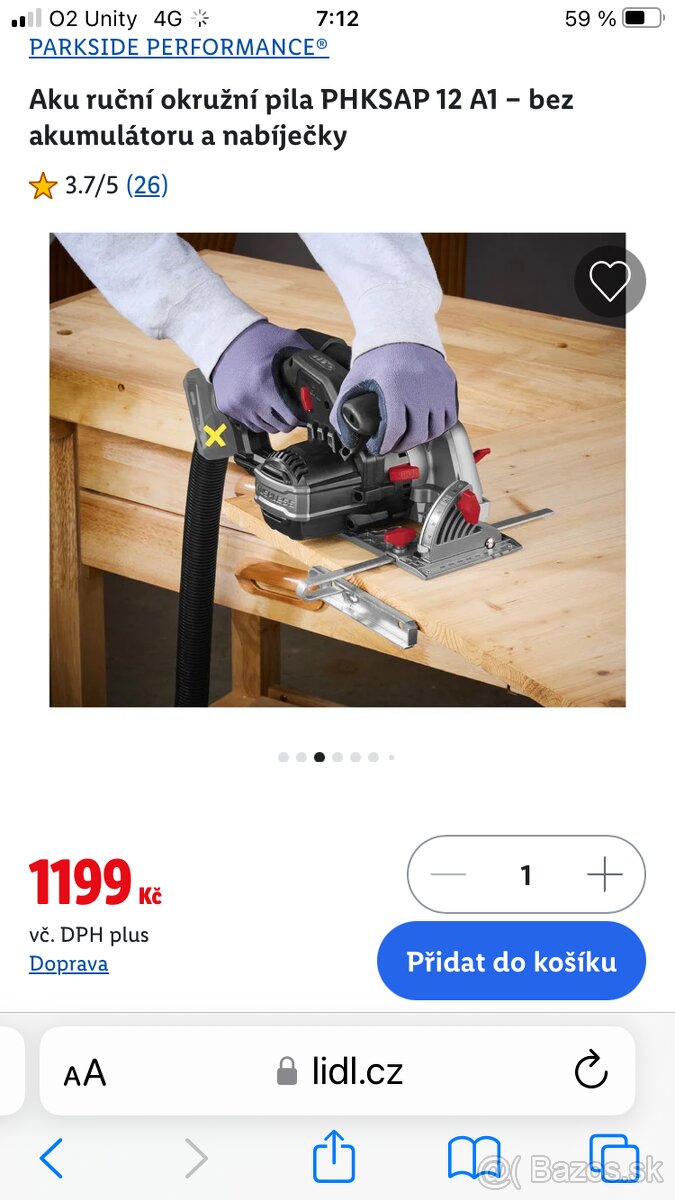Add the saw to the wishlist heart
675x1200 pixels.
point(609,282)
